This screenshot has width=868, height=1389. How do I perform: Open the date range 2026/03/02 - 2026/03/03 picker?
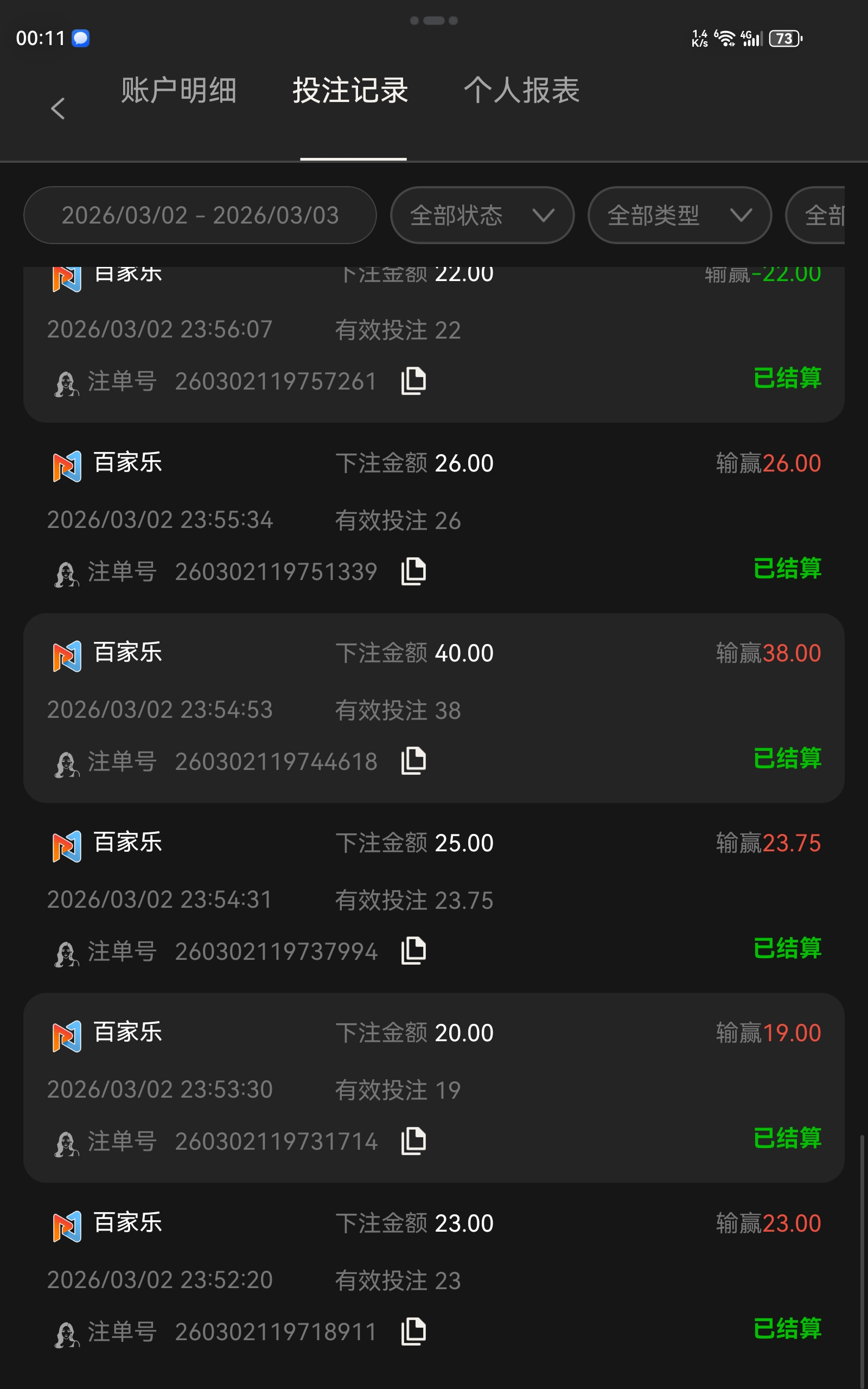pos(200,215)
